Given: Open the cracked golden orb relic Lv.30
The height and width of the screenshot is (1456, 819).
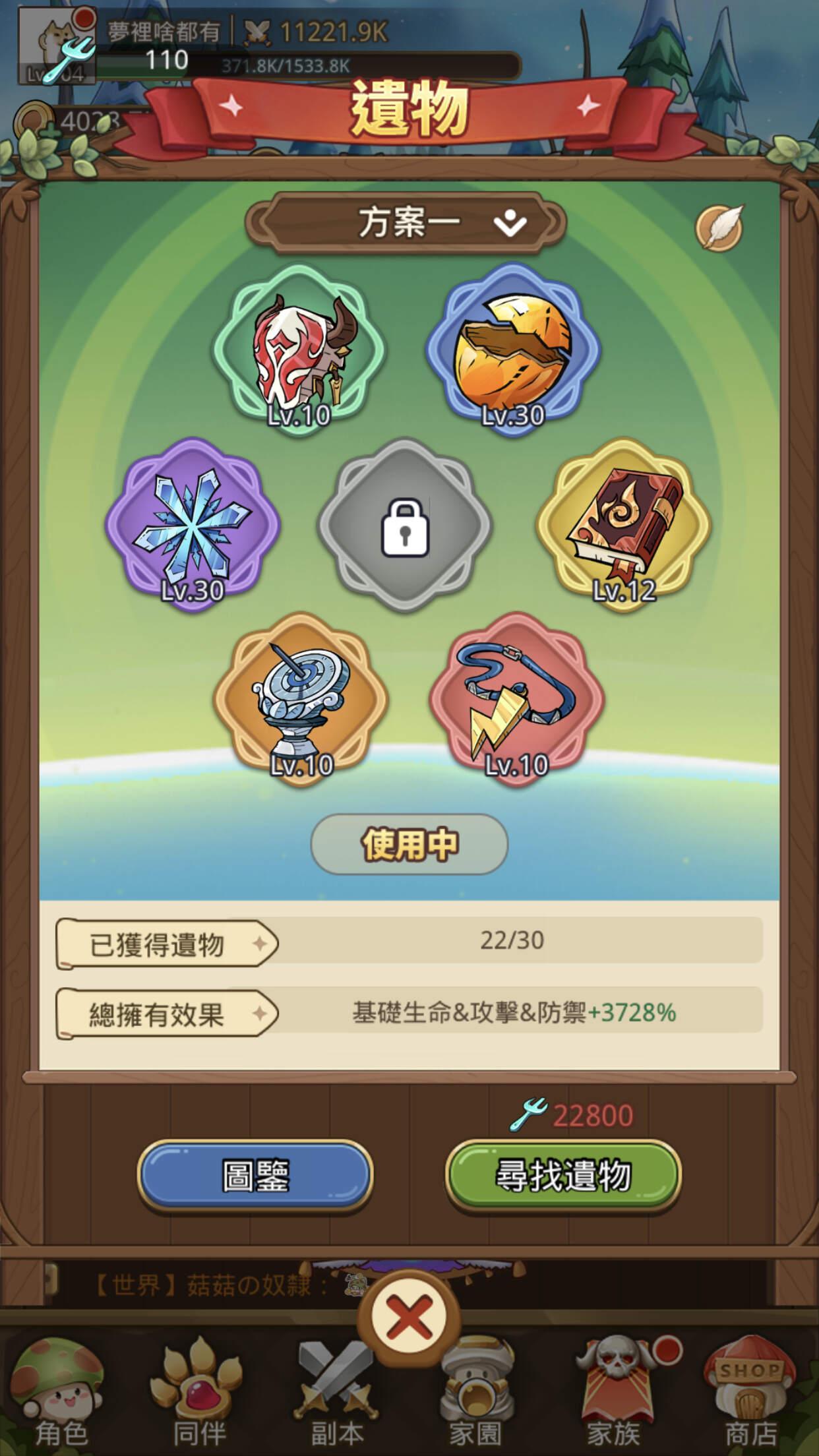Looking at the screenshot, I should coord(512,351).
